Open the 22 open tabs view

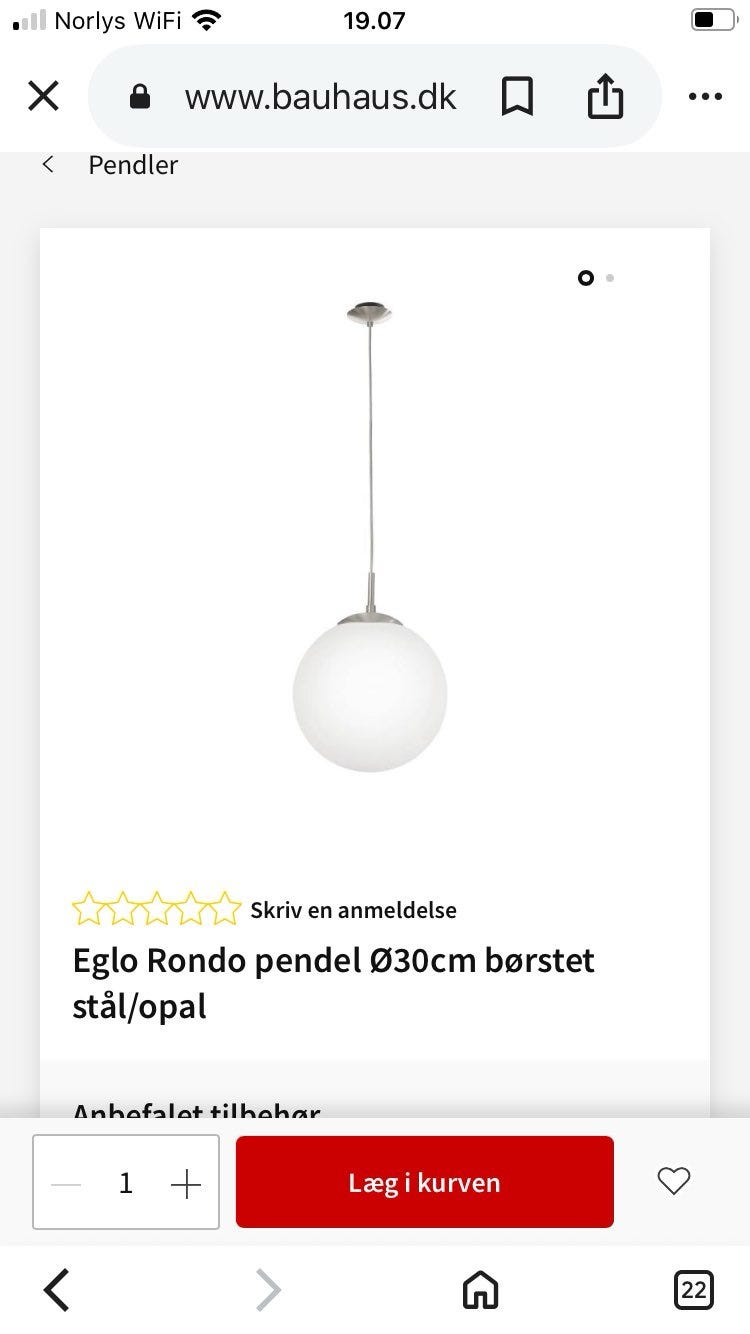coord(693,1290)
